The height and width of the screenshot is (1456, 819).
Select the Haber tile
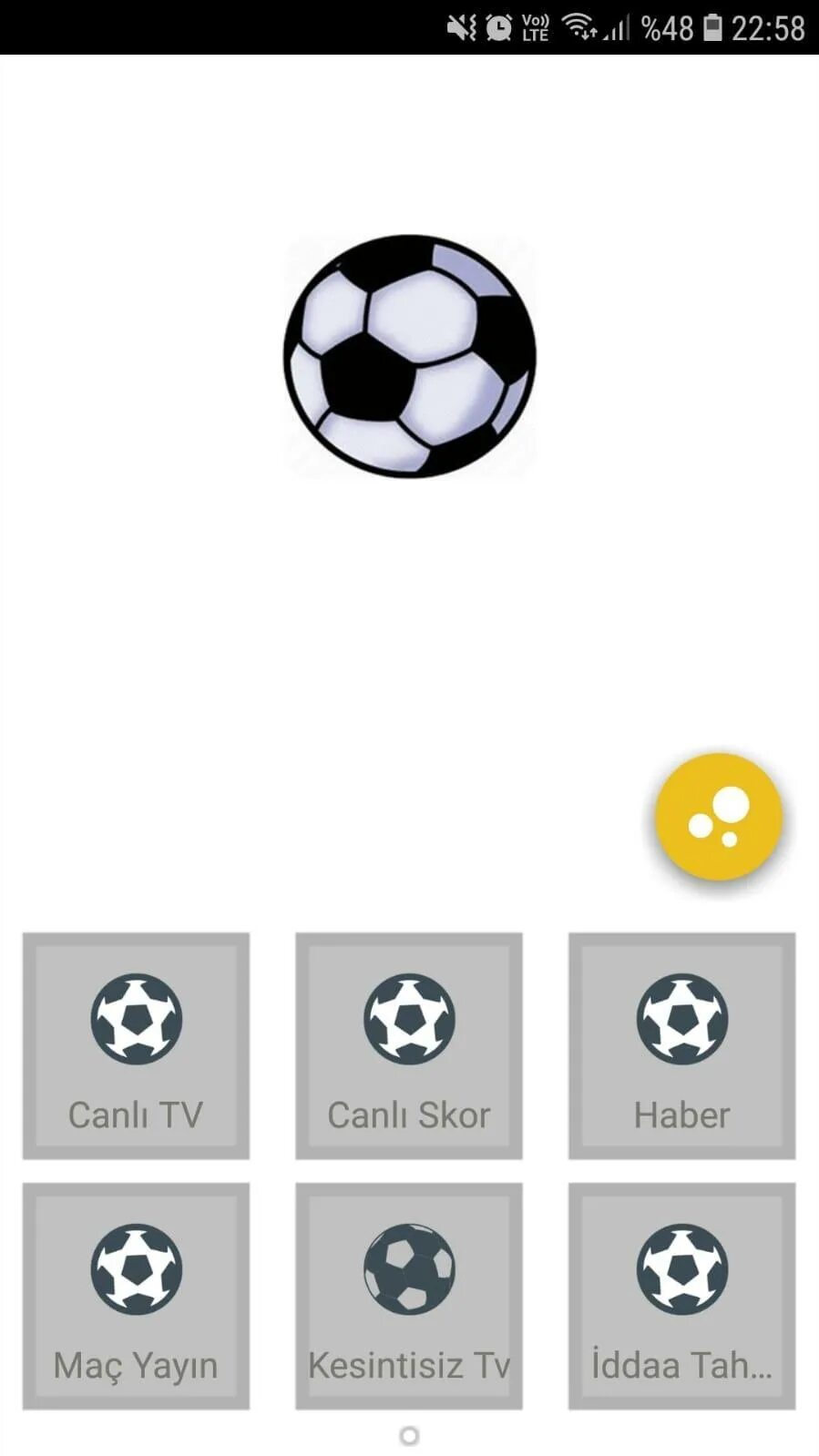coord(682,1045)
